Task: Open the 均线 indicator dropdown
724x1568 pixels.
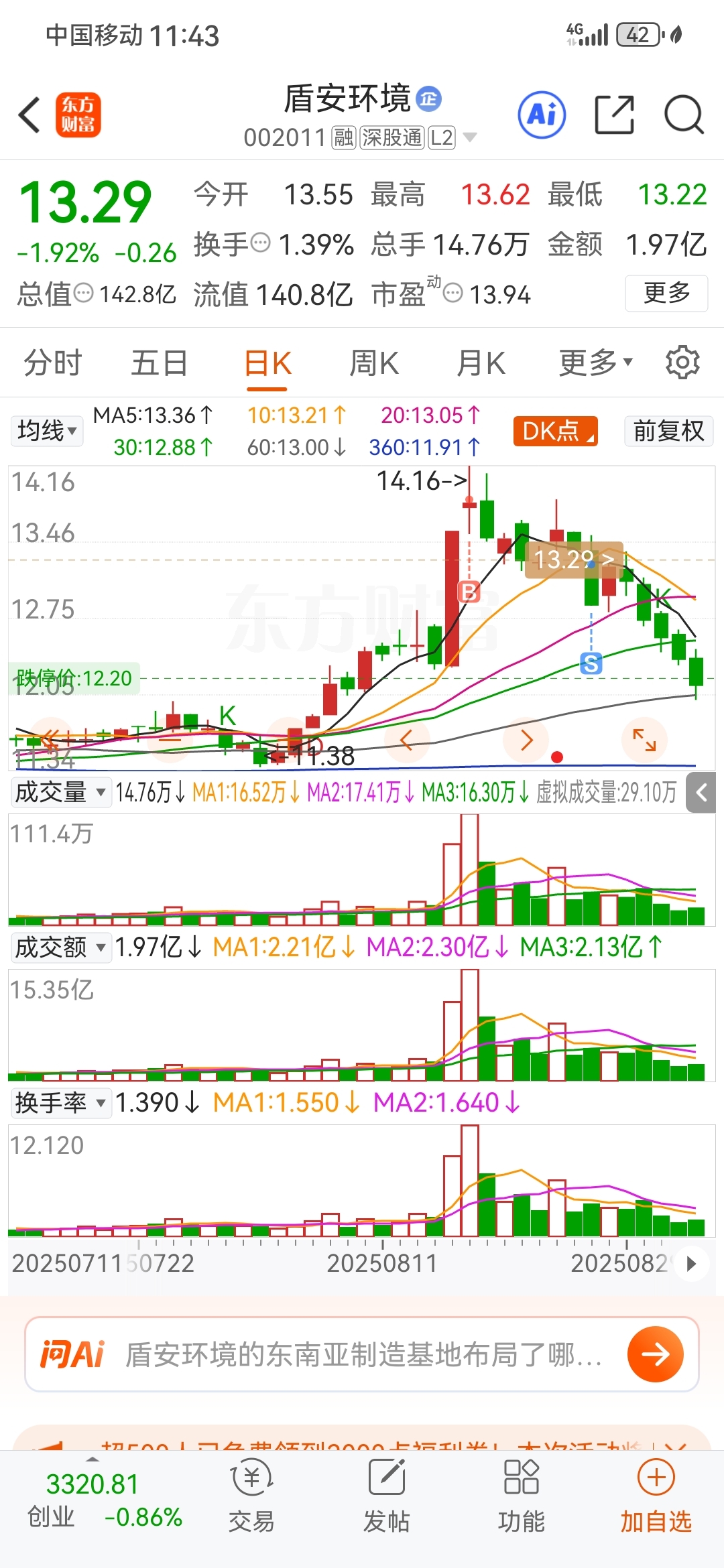Action: (x=46, y=430)
